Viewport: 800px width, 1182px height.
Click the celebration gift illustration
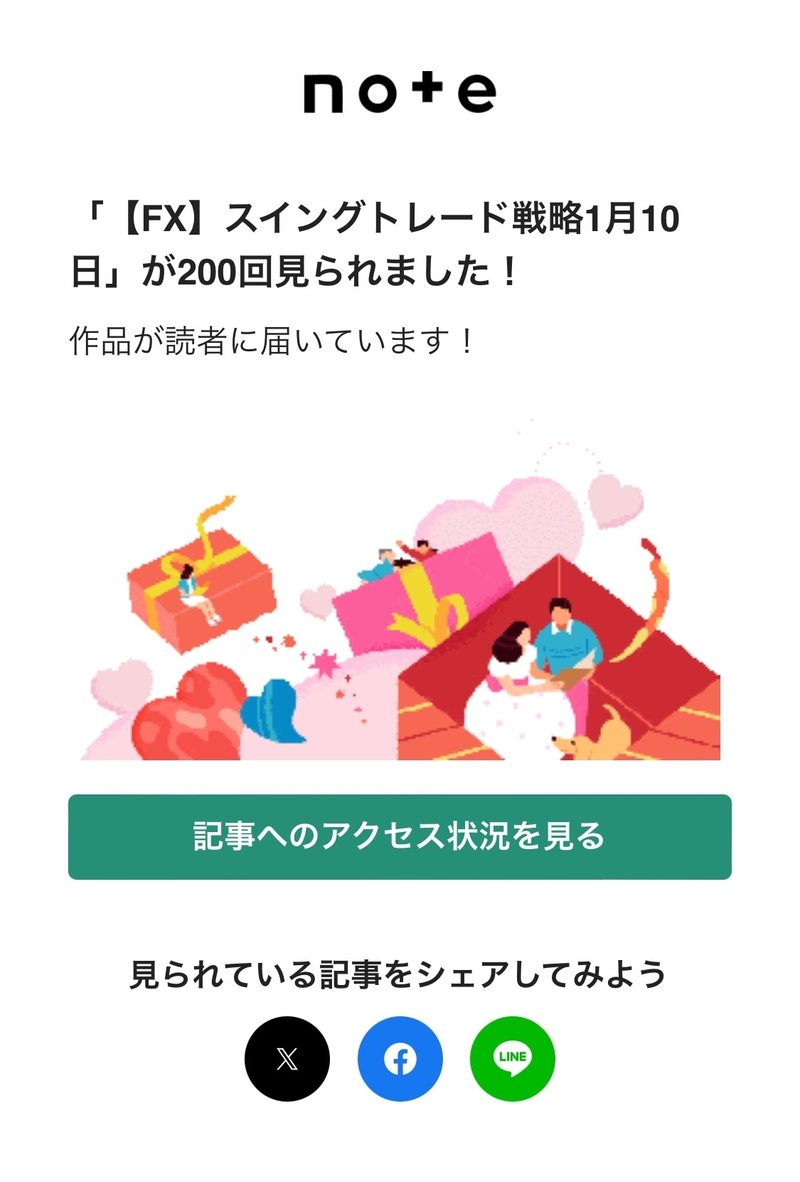pyautogui.click(x=400, y=600)
